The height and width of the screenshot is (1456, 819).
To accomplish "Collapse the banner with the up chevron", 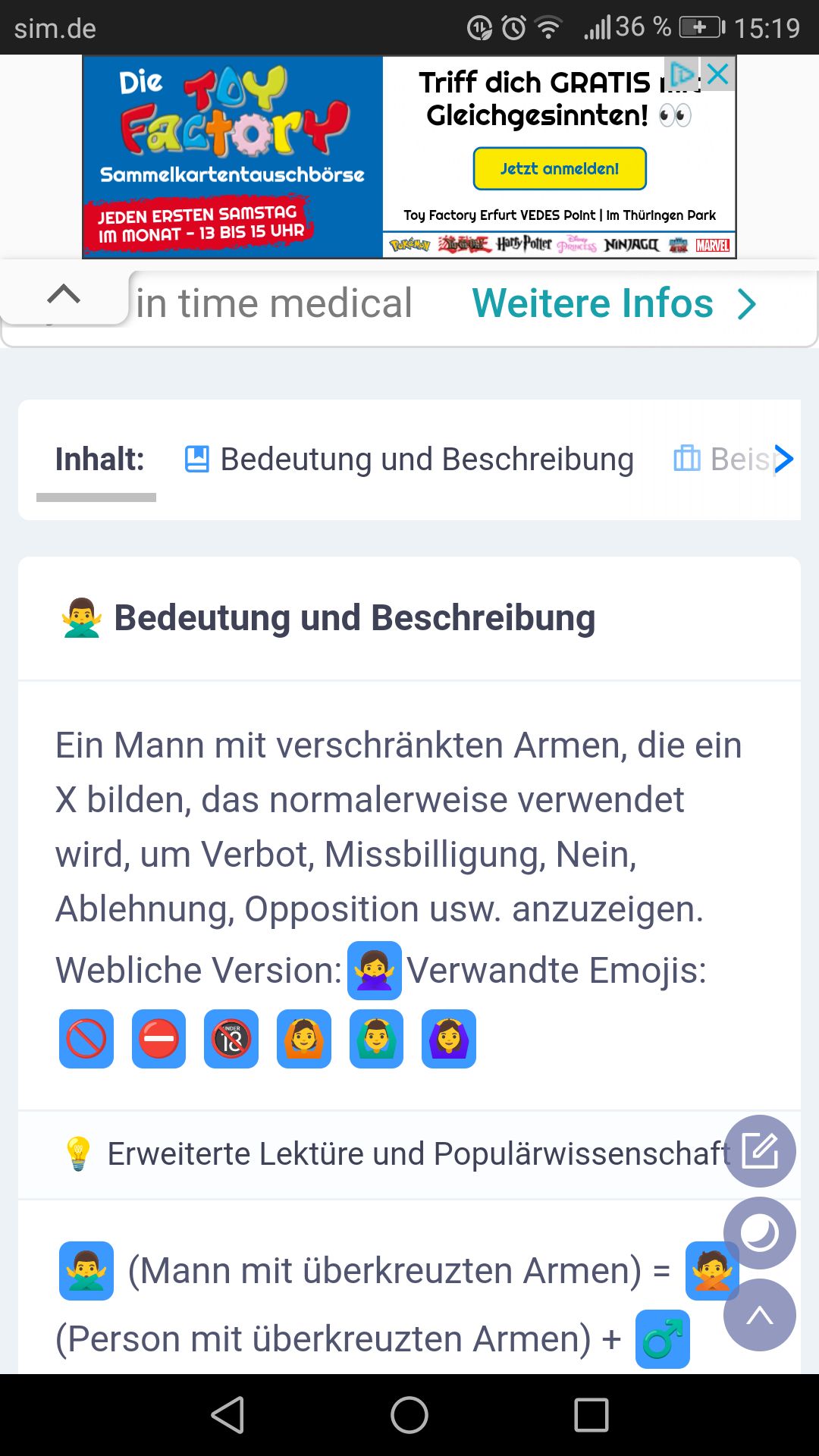I will click(64, 294).
